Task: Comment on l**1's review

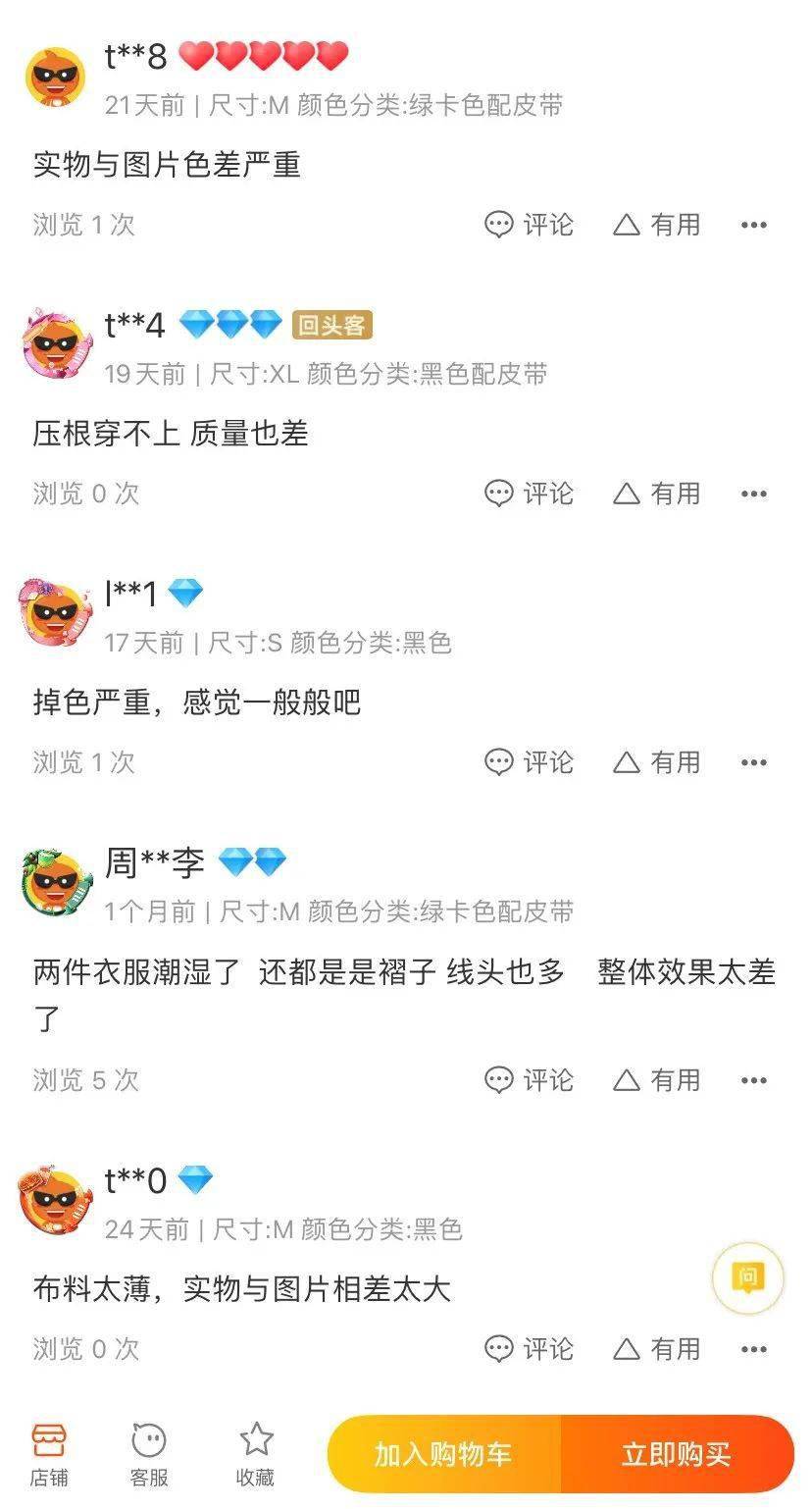Action: (530, 762)
